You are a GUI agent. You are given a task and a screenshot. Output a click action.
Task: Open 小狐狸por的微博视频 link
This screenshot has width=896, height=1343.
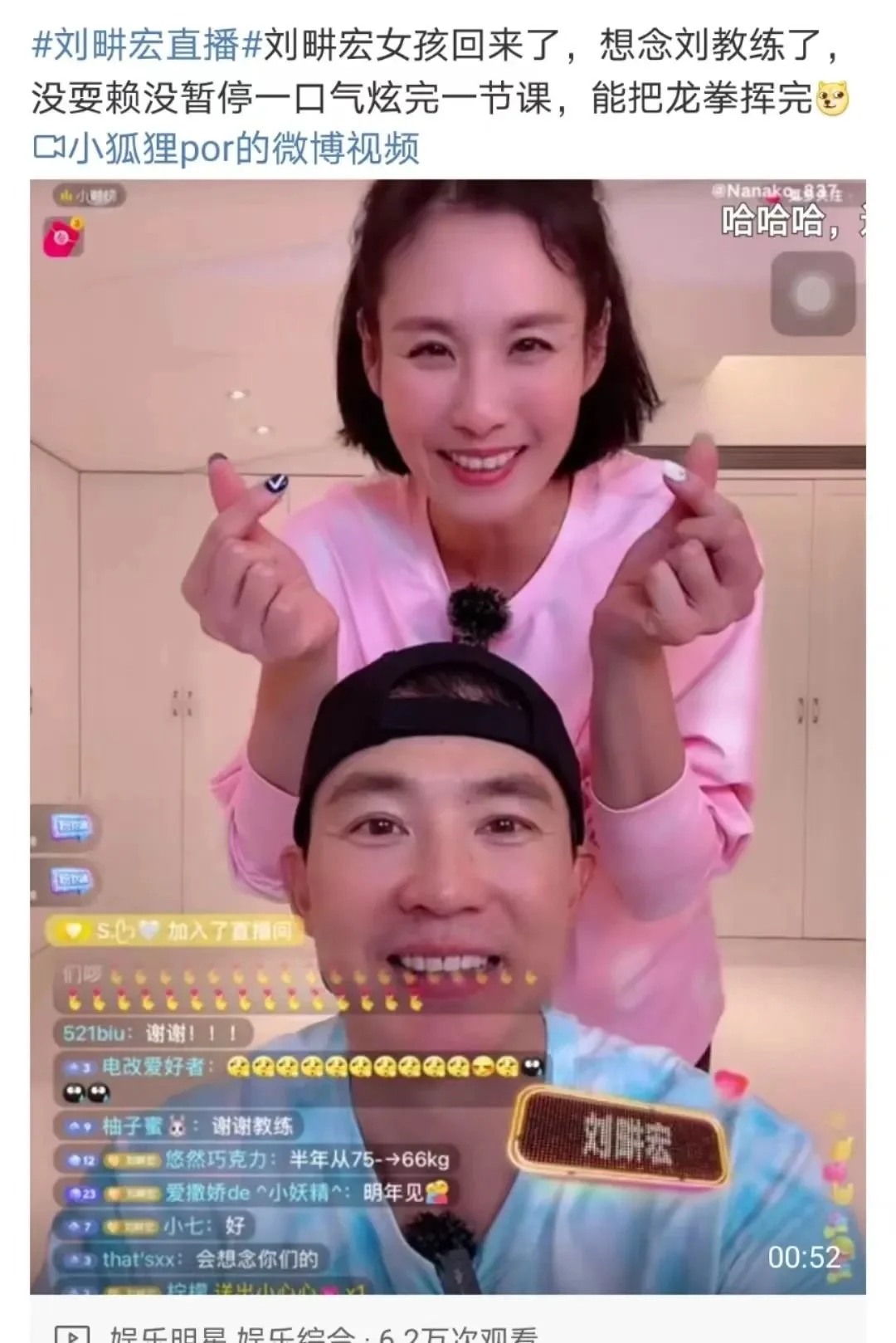[227, 149]
